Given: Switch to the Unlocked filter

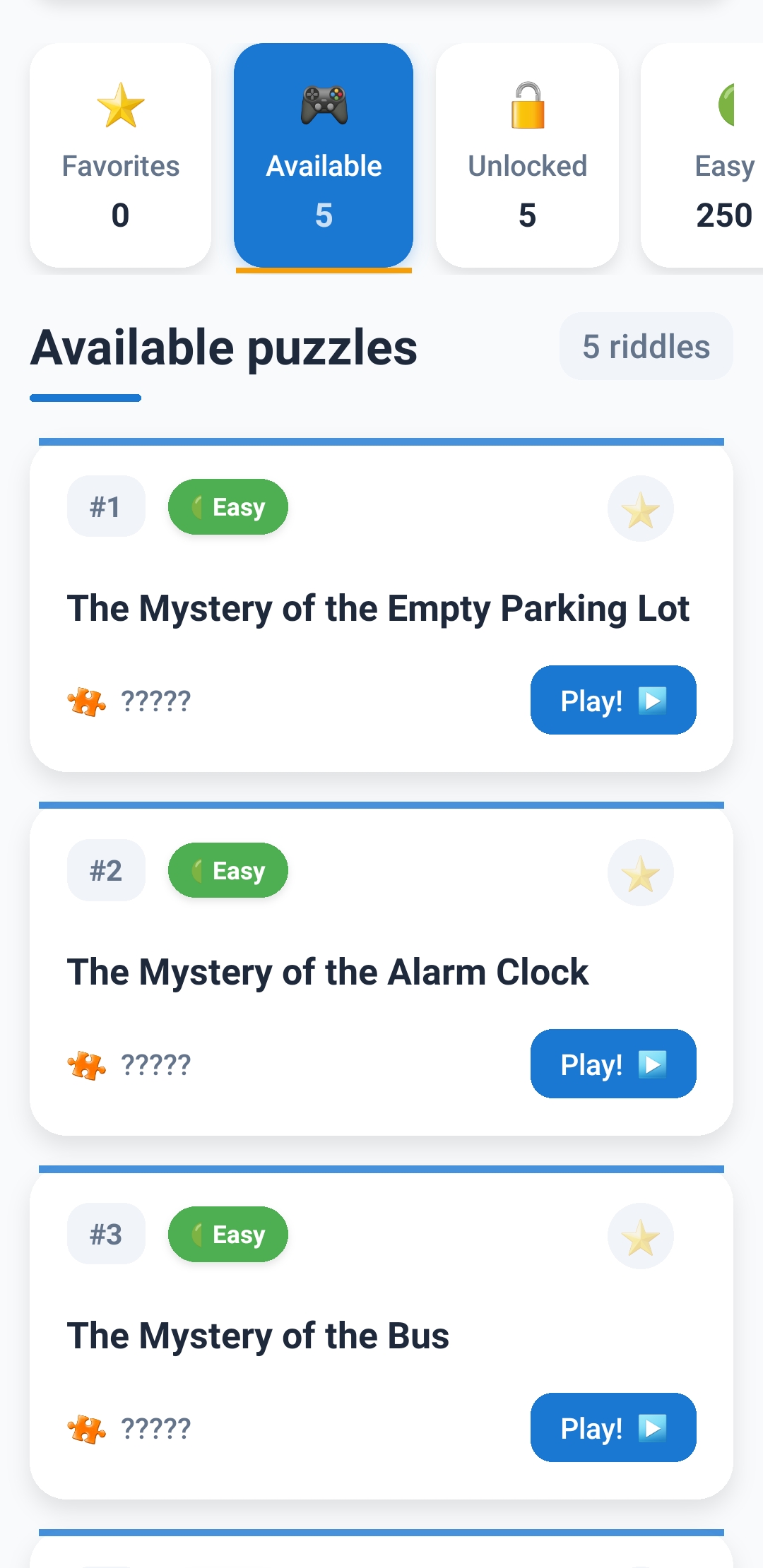Looking at the screenshot, I should click(527, 155).
